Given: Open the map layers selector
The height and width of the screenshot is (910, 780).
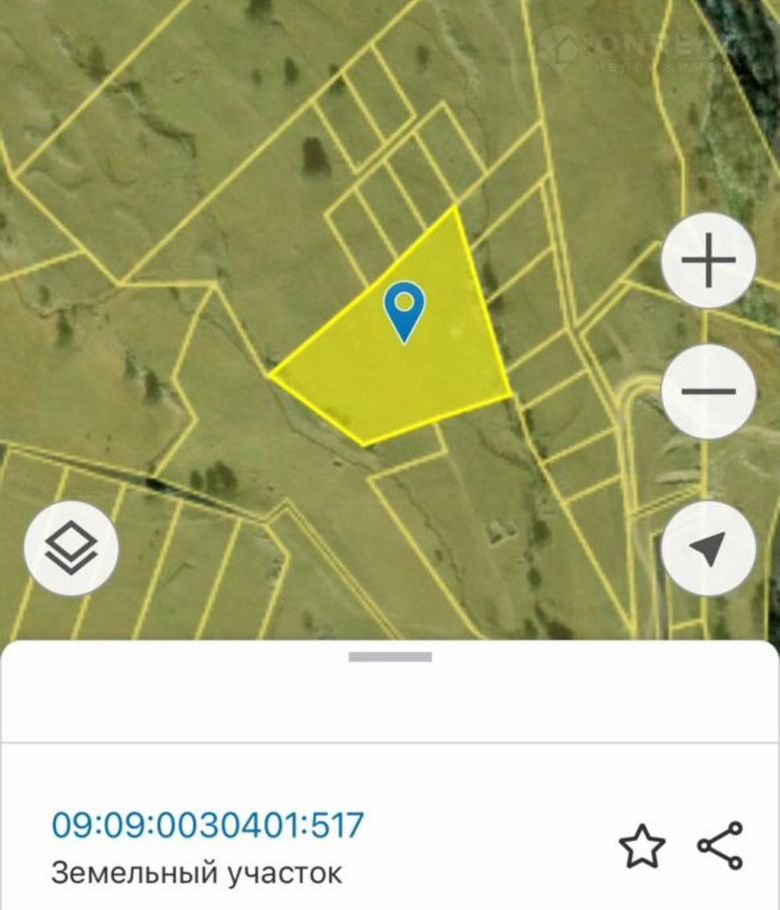Looking at the screenshot, I should (x=71, y=547).
